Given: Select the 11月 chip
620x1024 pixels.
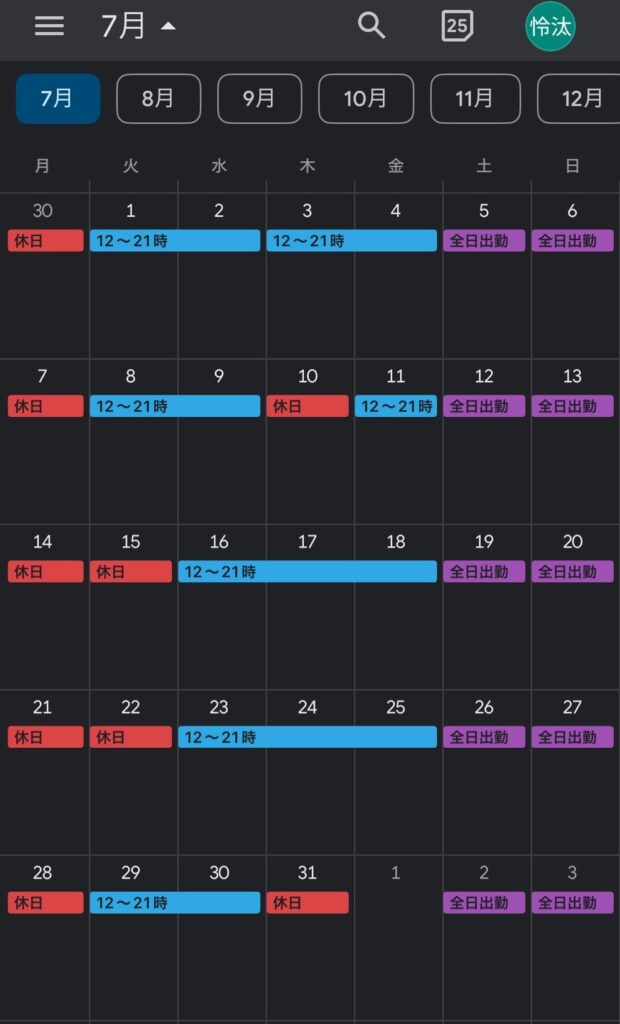Looking at the screenshot, I should click(475, 99).
